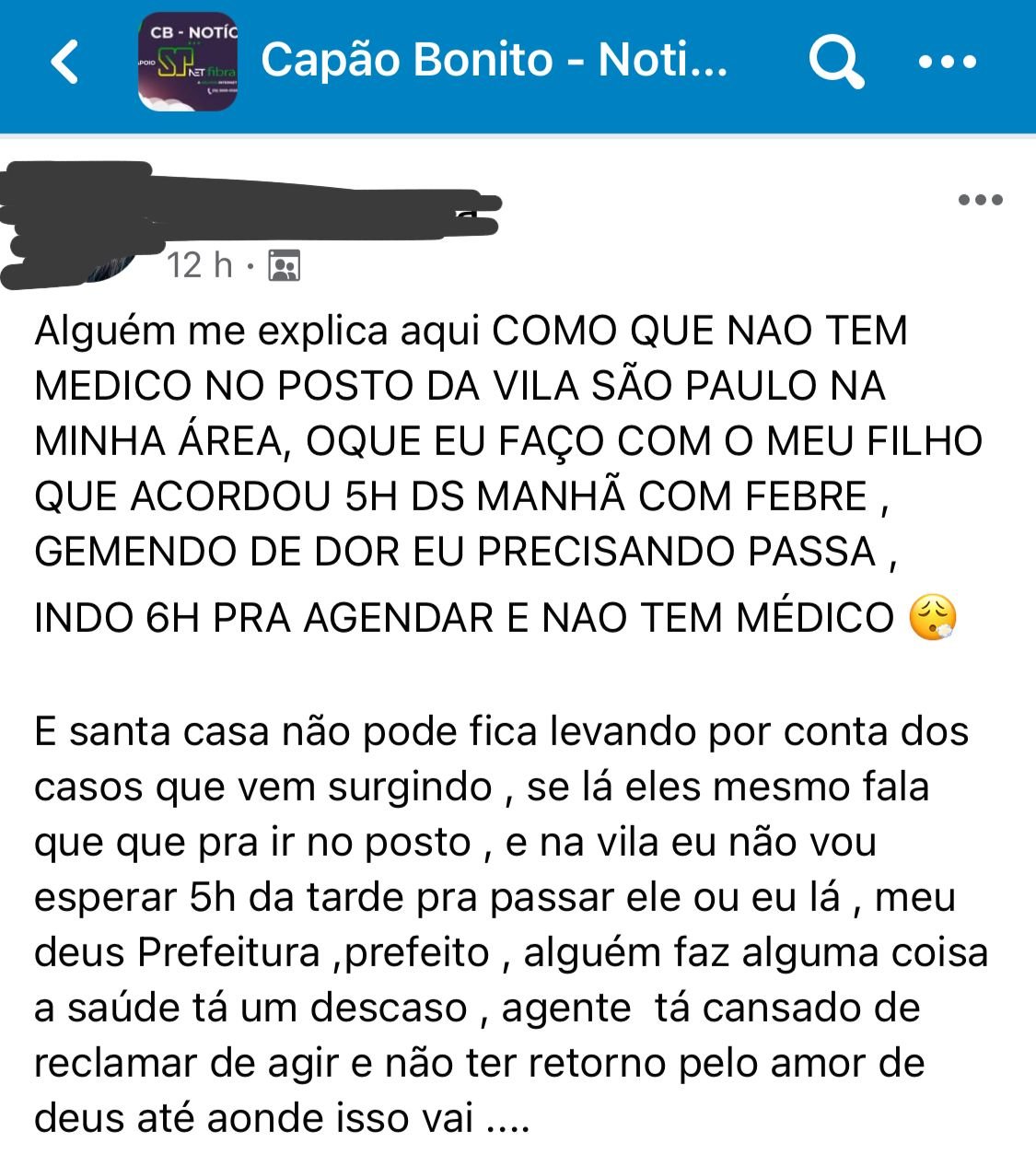Screen dimensions: 1036x1155
Task: Open the group overflow menu in header
Action: click(x=948, y=63)
